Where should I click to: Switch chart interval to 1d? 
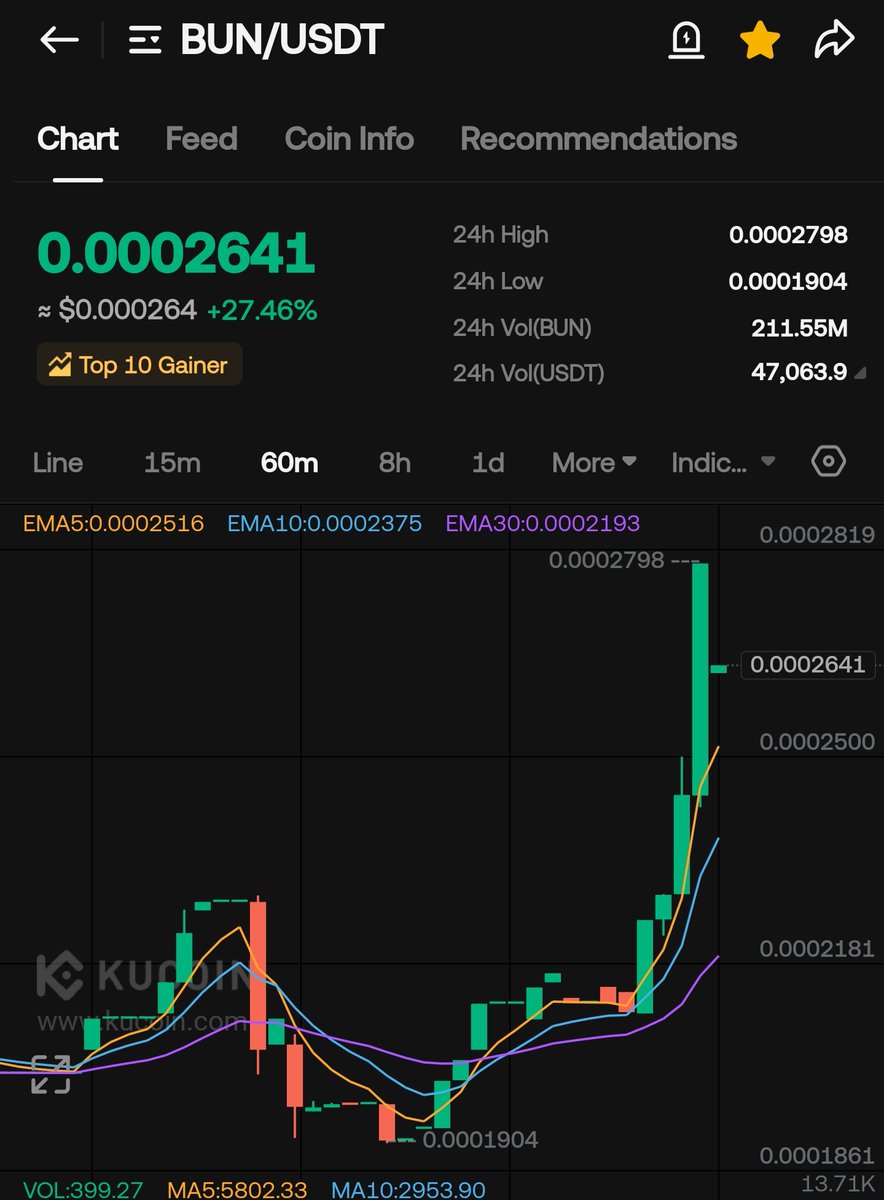pos(488,463)
